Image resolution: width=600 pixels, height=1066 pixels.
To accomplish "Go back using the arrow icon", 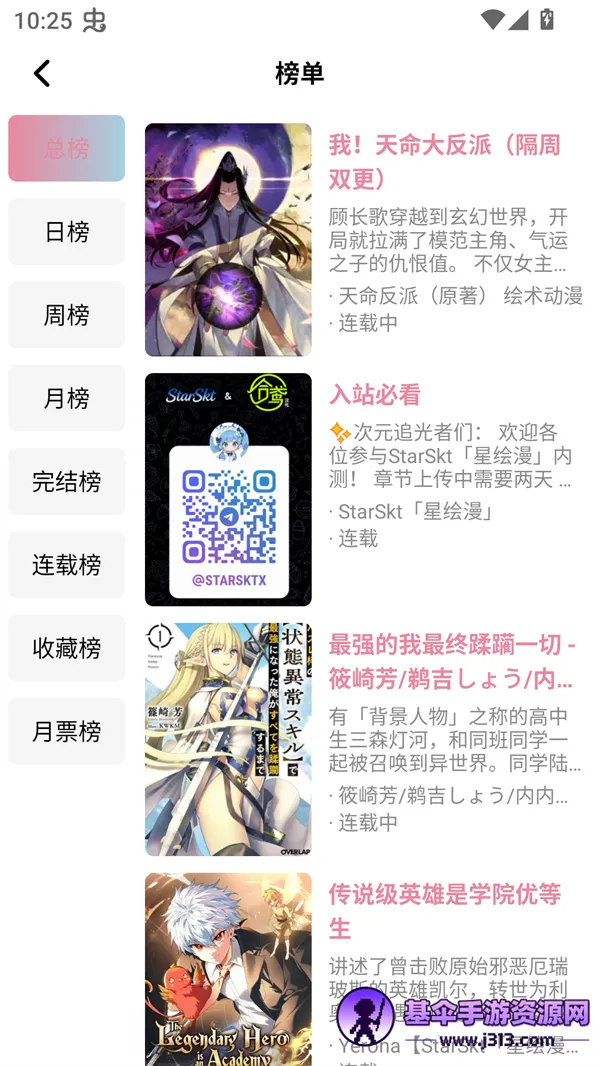I will 42,73.
